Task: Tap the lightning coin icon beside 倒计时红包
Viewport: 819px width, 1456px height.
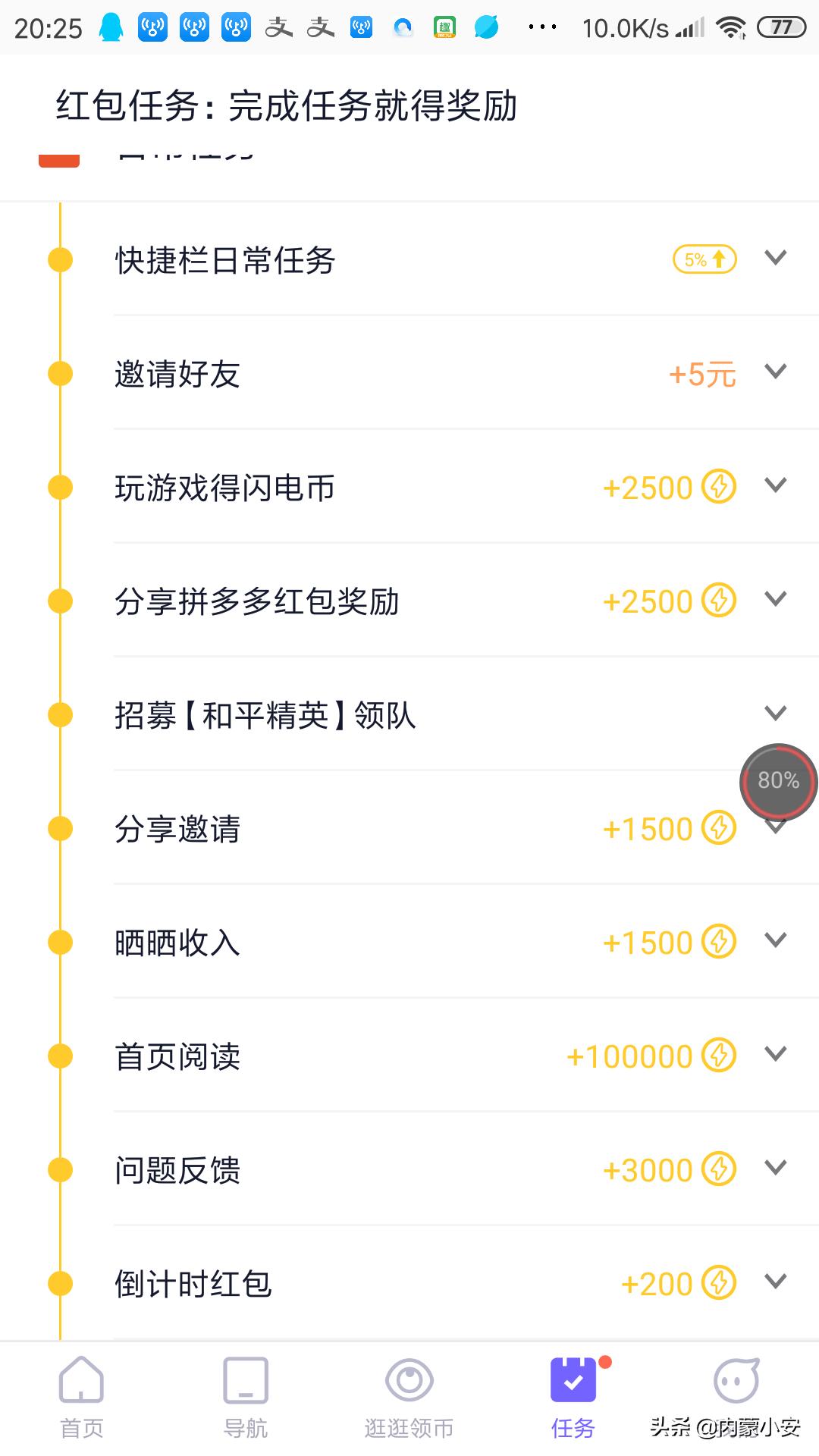Action: tap(717, 1283)
